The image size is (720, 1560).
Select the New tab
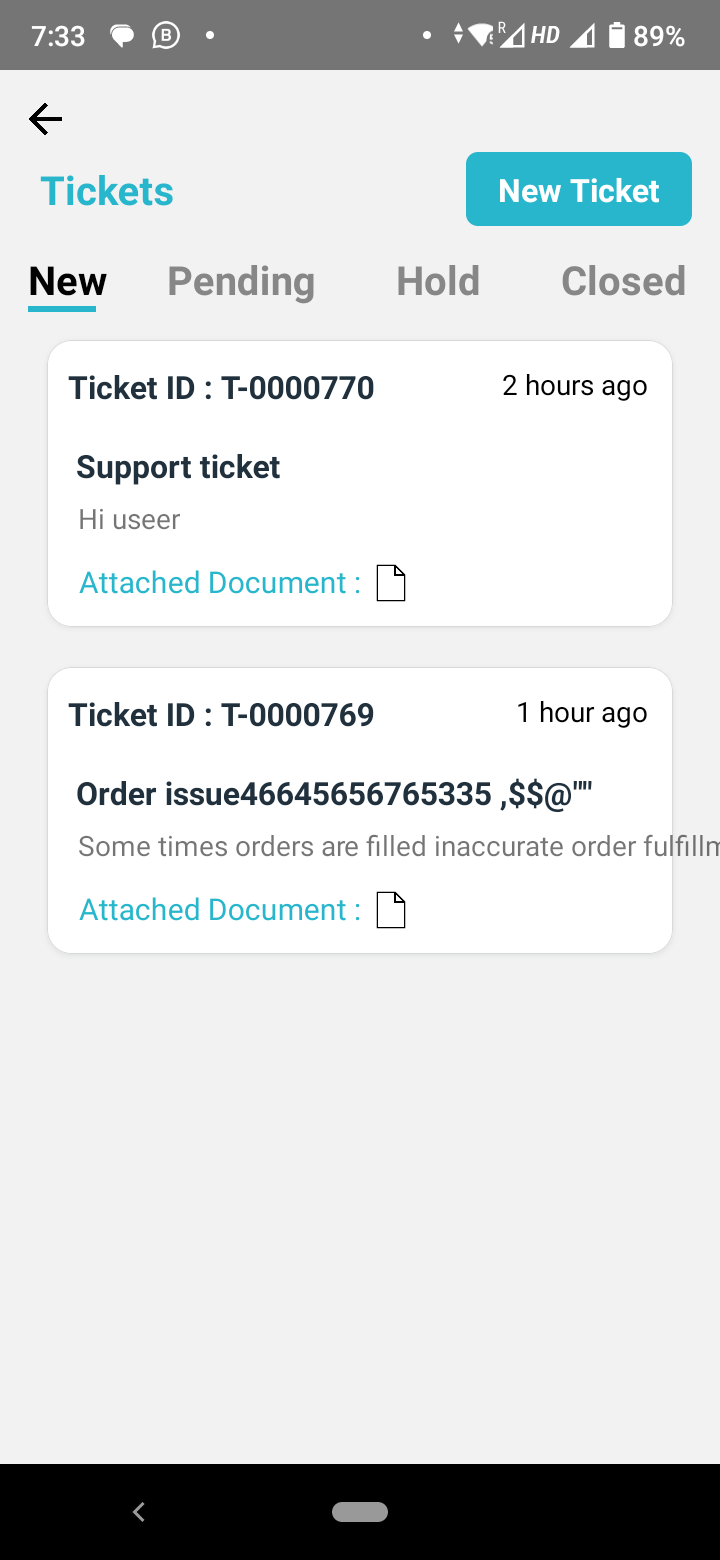[67, 281]
